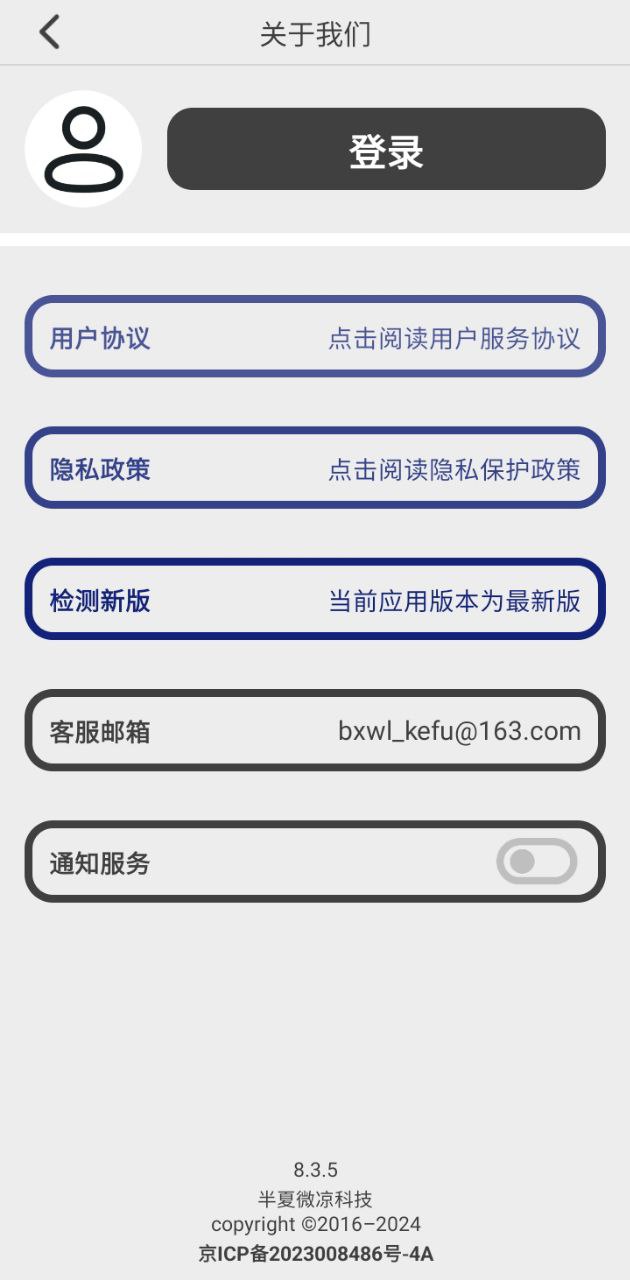Screen dimensions: 630x1280
Task: Open the 用户协议 user agreement row
Action: click(x=315, y=337)
